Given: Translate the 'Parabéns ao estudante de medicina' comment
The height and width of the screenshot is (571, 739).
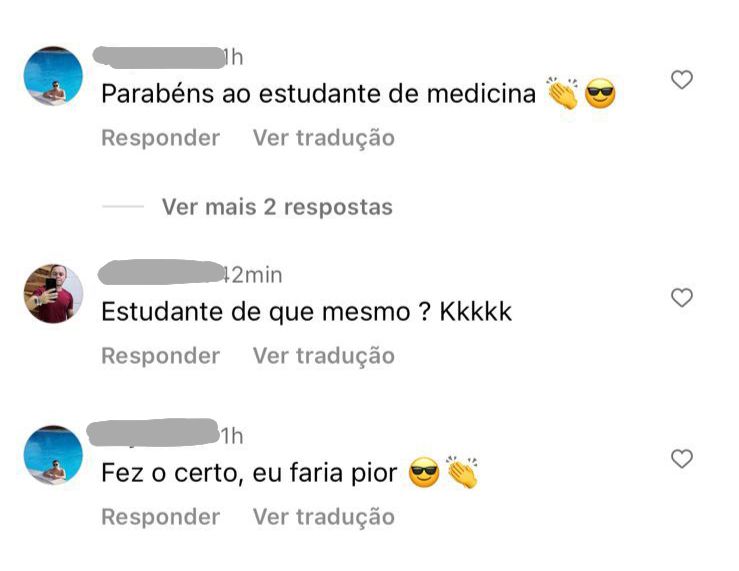Looking at the screenshot, I should (x=323, y=138).
